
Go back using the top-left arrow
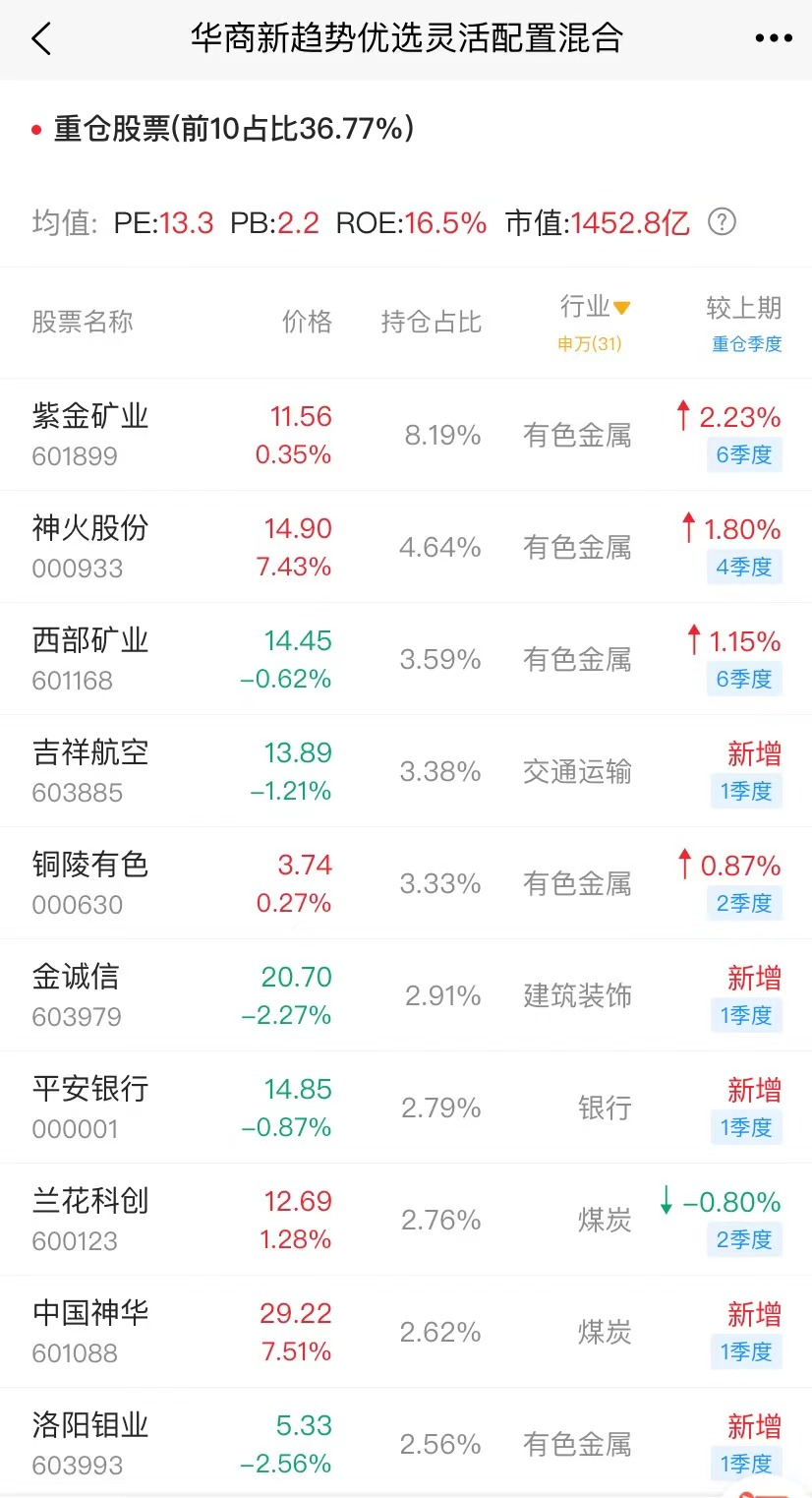click(41, 39)
